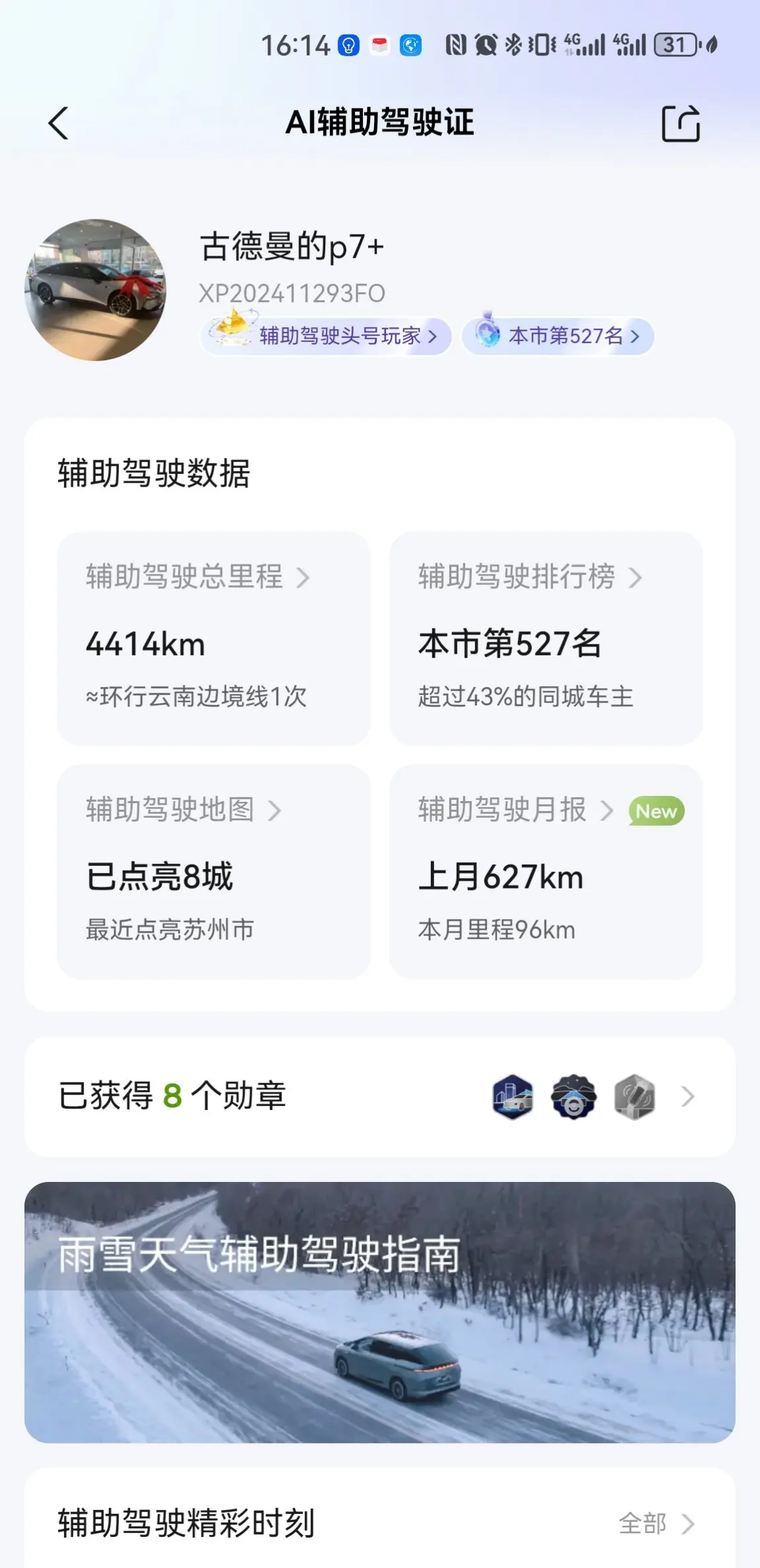760x1568 pixels.
Task: View the 已获得8个勋章 medals row
Action: tap(379, 1097)
